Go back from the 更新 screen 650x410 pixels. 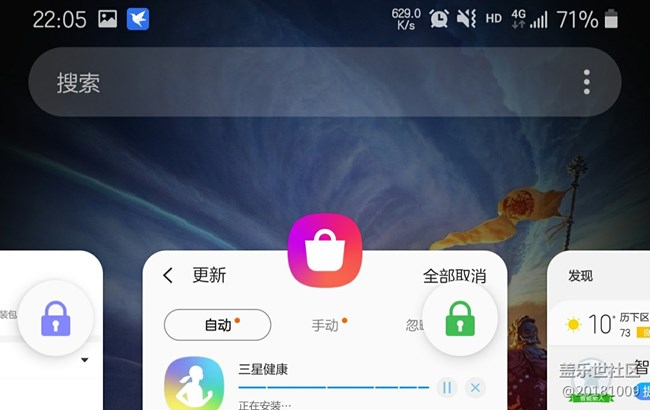coord(168,275)
